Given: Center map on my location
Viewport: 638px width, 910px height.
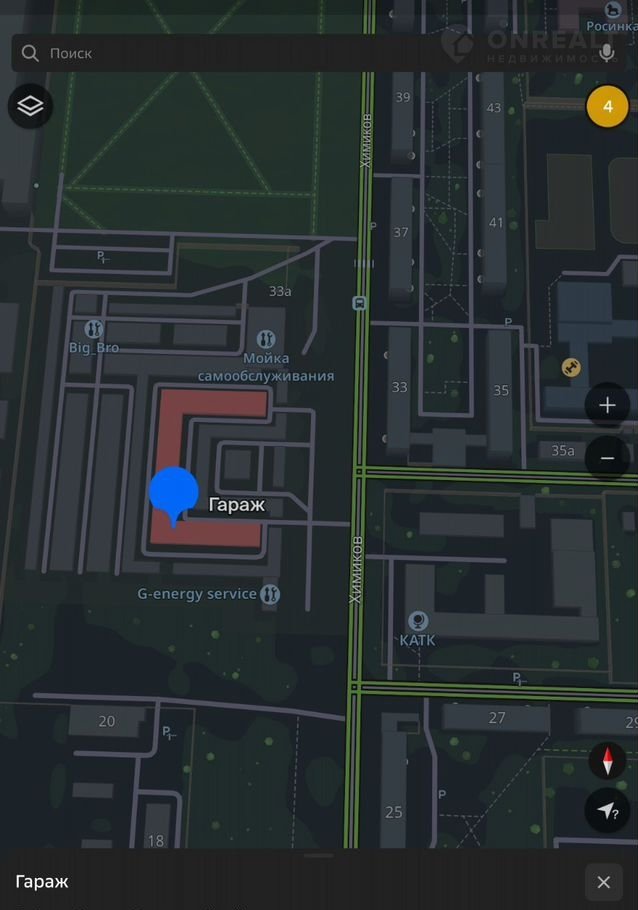Looking at the screenshot, I should [607, 812].
